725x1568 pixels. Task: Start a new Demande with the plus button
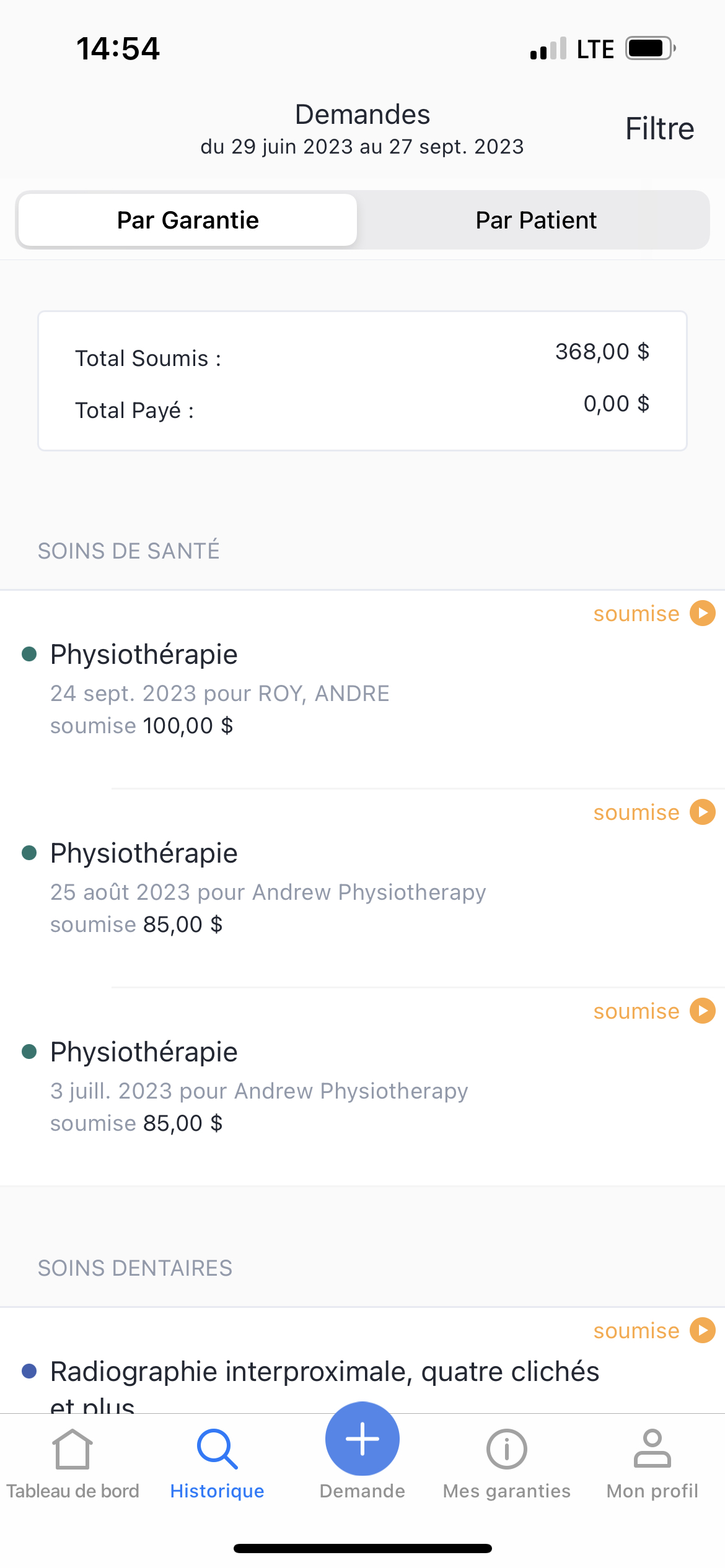pyautogui.click(x=362, y=1439)
